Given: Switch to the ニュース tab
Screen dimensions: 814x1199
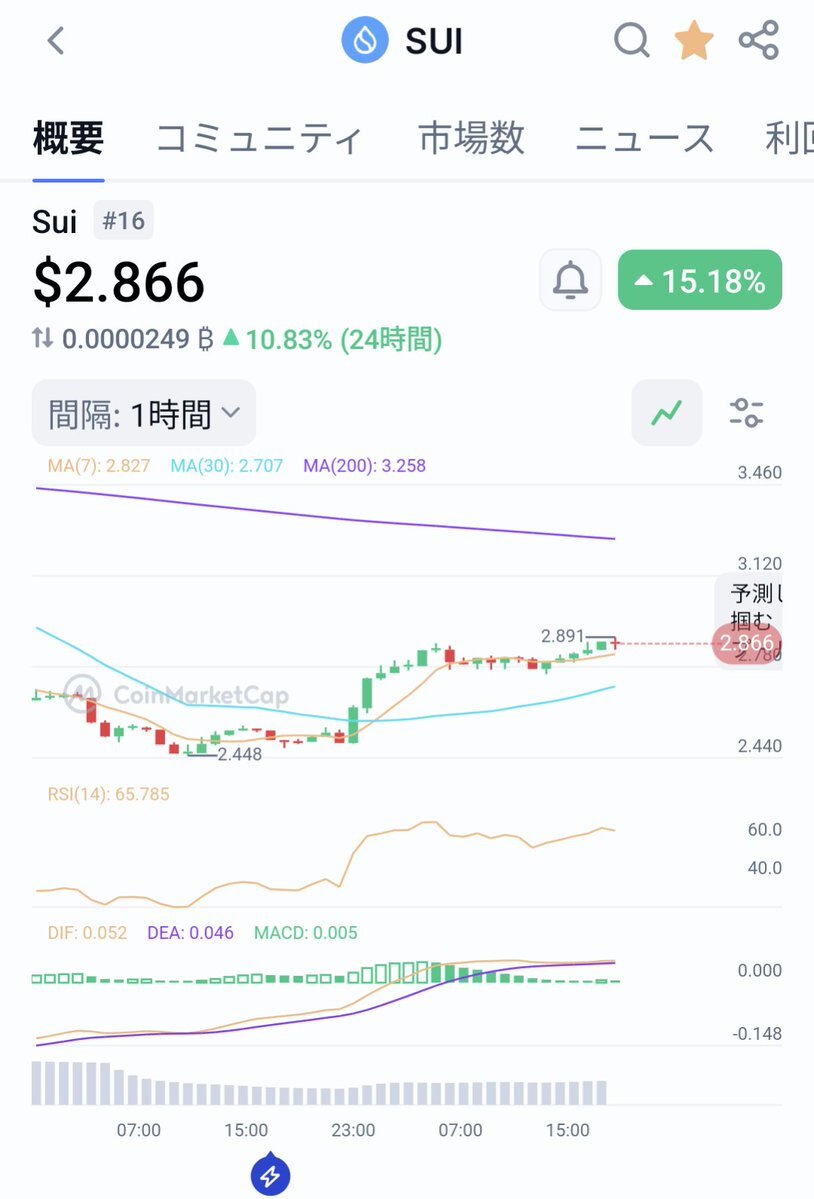Looking at the screenshot, I should [x=644, y=138].
